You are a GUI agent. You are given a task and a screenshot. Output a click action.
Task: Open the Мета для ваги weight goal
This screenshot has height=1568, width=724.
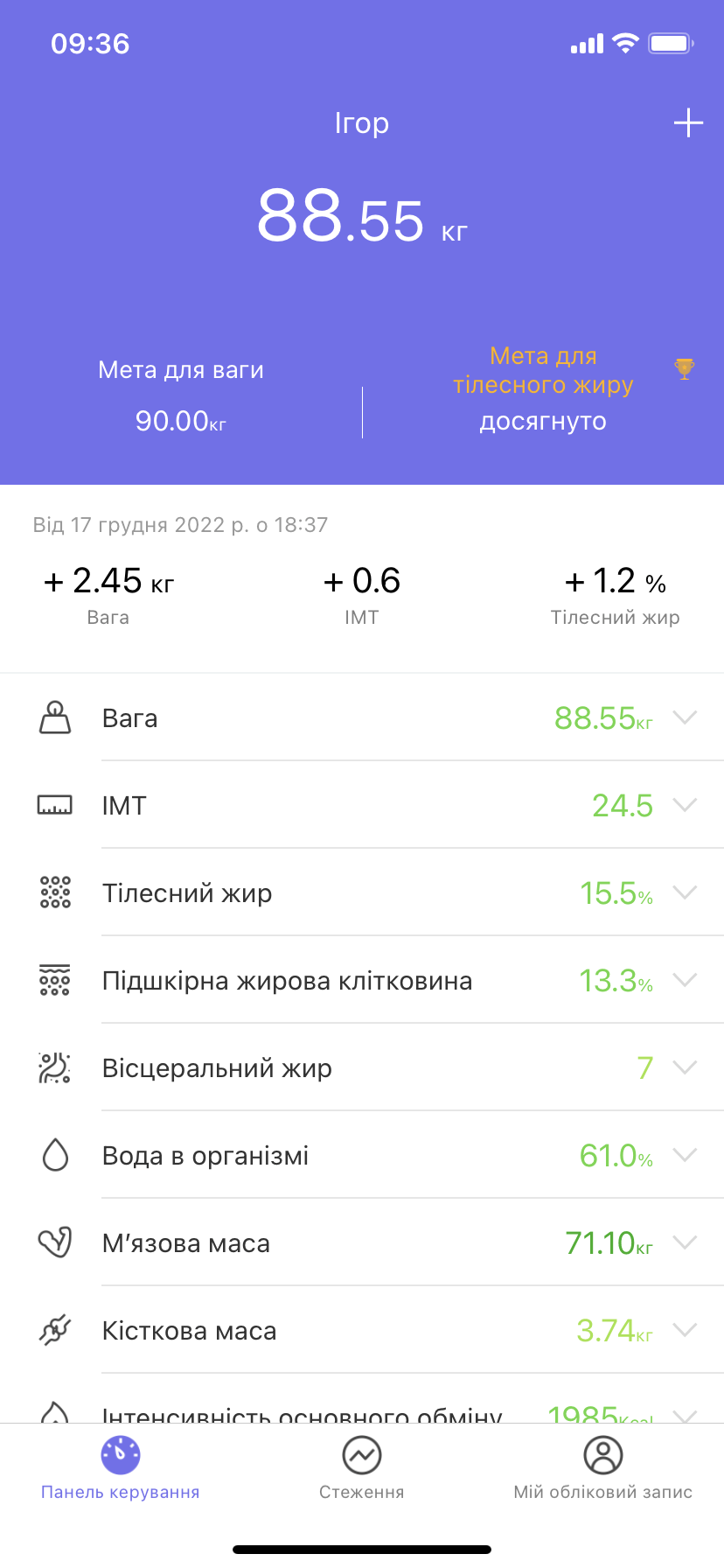(x=181, y=395)
